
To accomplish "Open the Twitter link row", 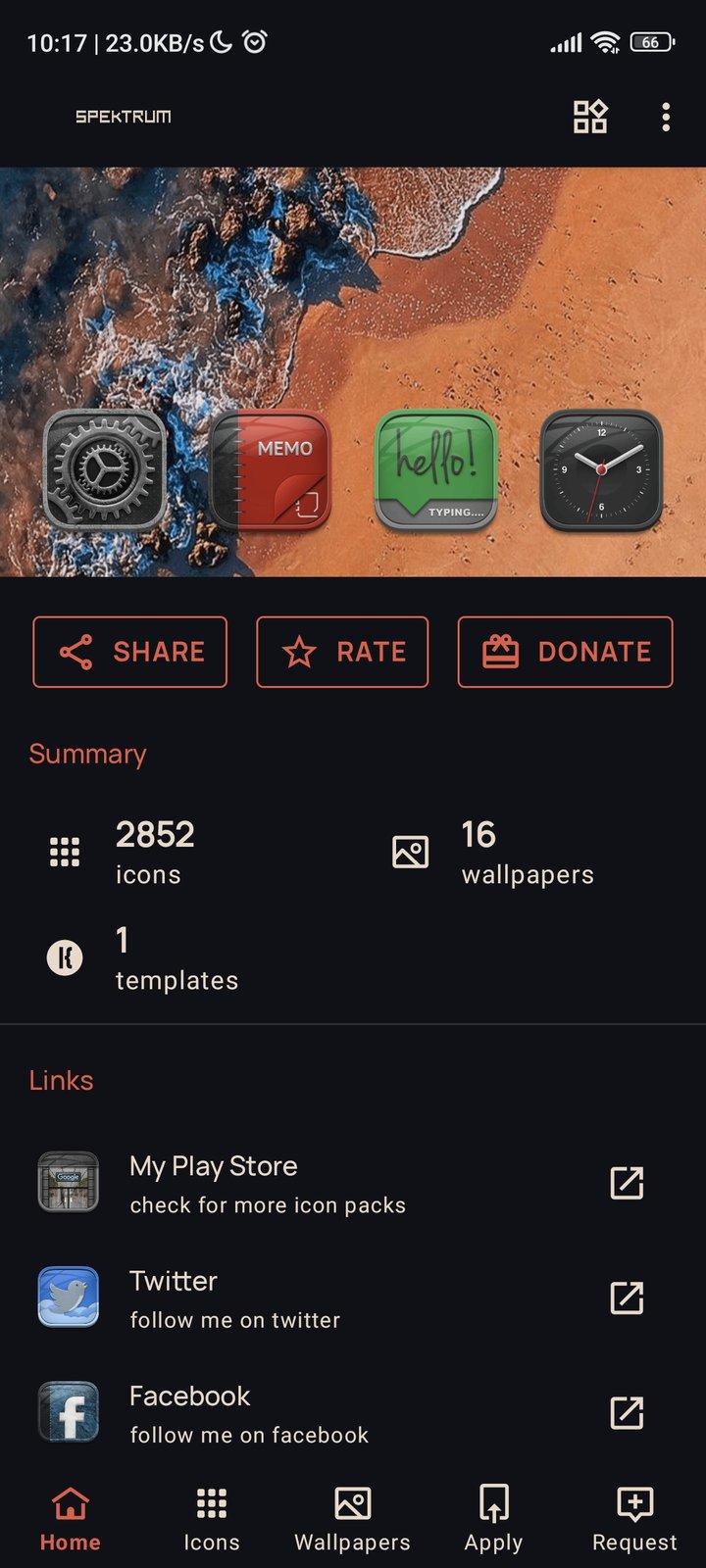I will 353,1298.
